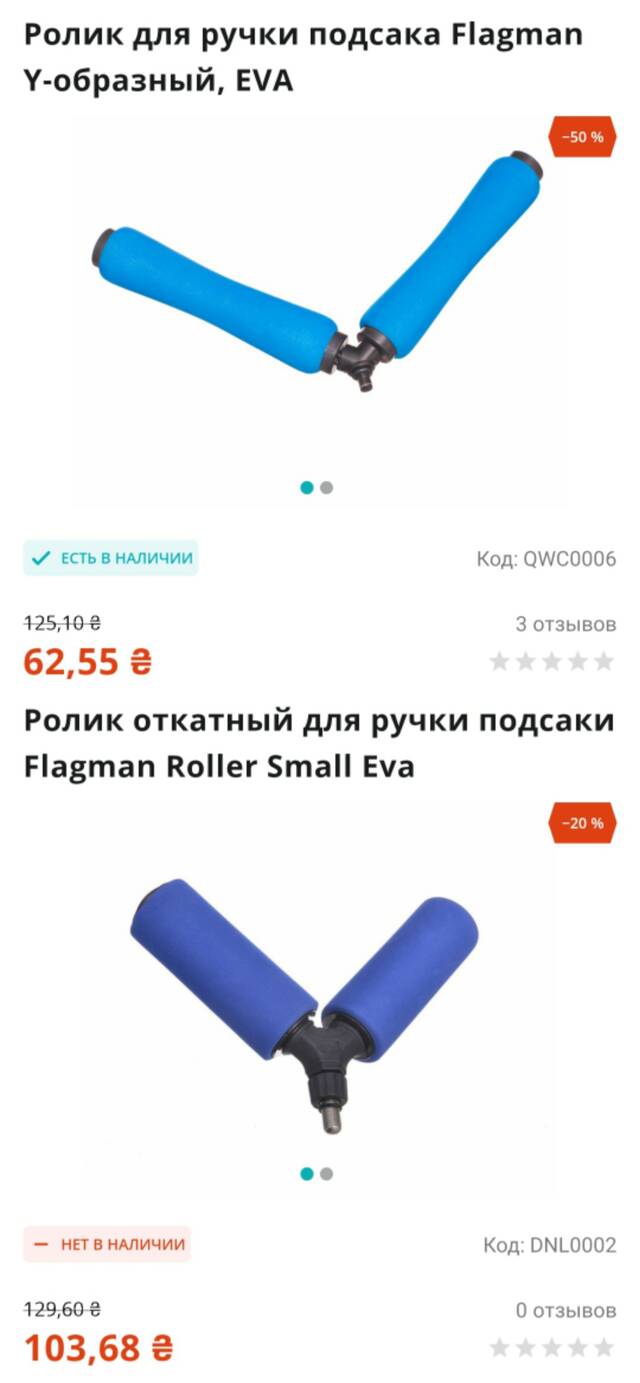
Task: Select second image dot on the Y-образный product
Action: [x=327, y=488]
